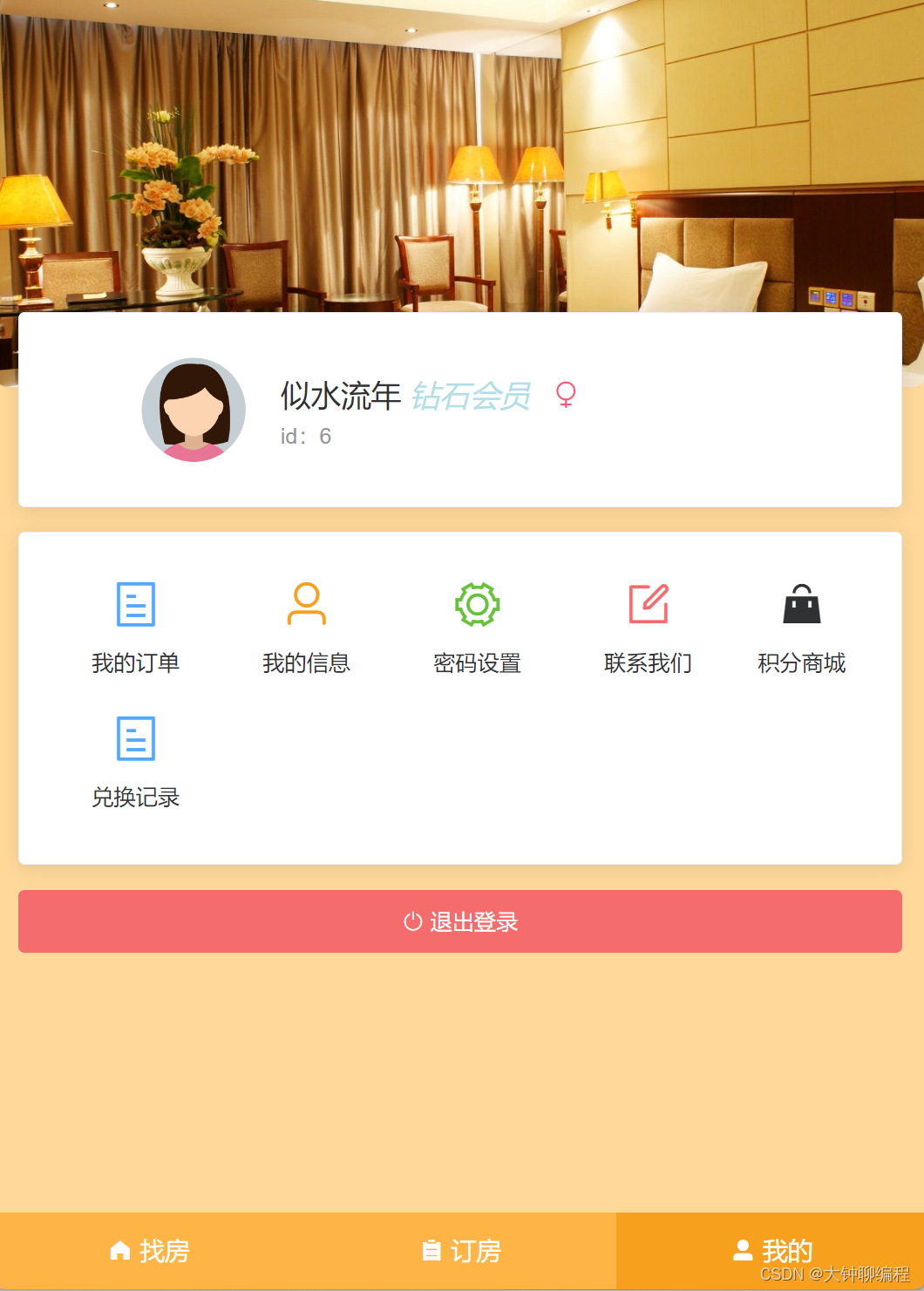The height and width of the screenshot is (1291, 924).
Task: View 兑换记录 redemption records
Action: [x=136, y=760]
